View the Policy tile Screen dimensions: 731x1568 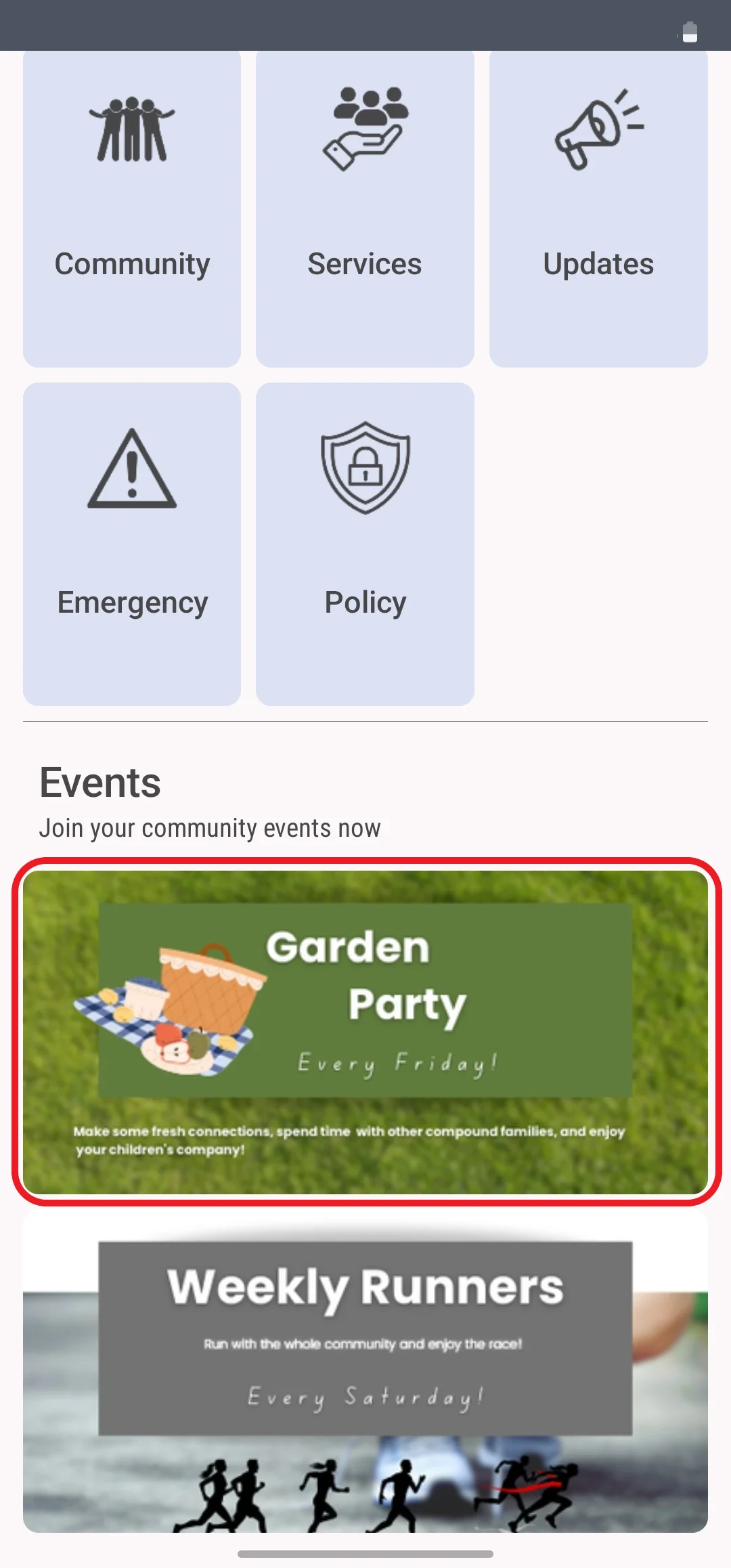tap(365, 544)
